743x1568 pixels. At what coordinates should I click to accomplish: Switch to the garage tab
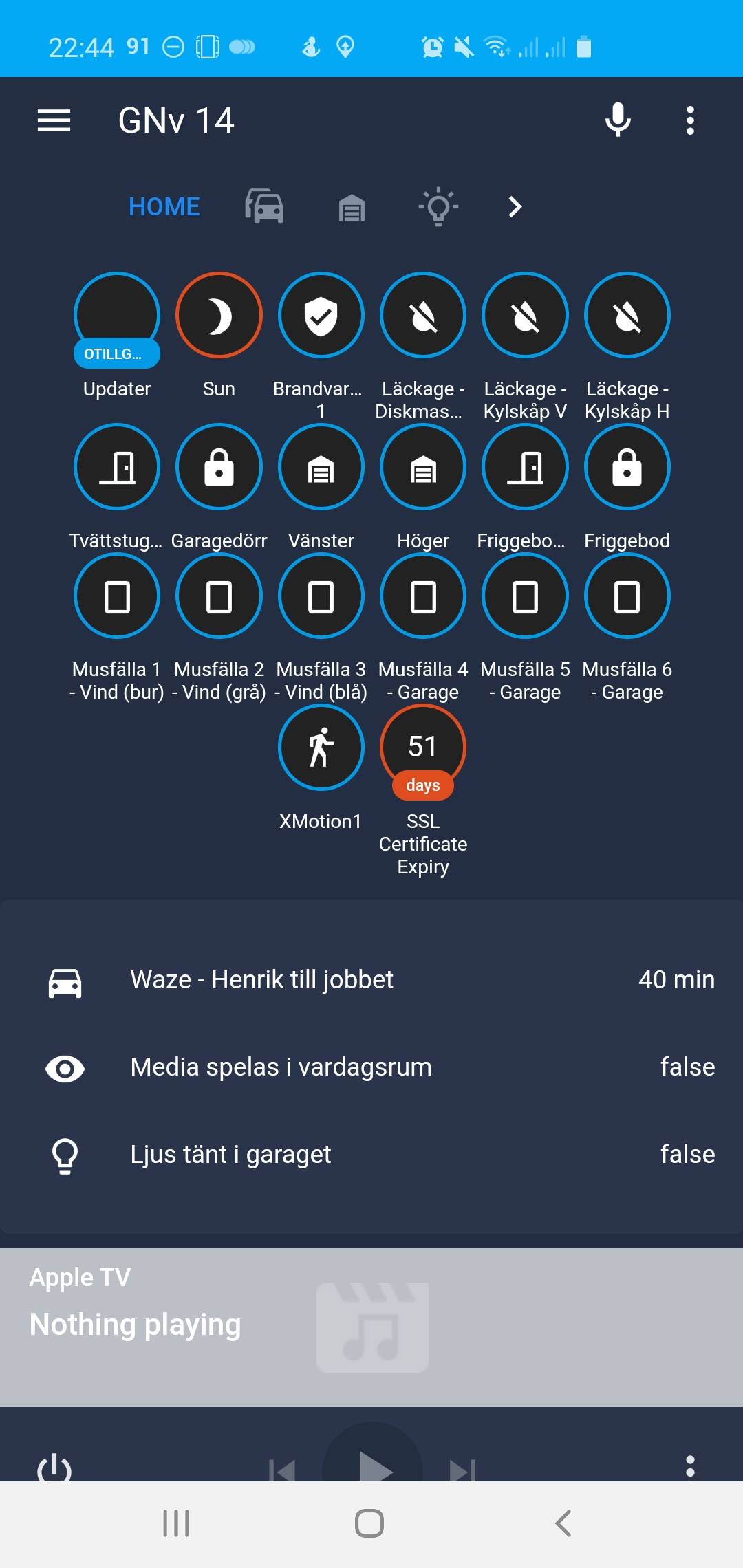pos(352,207)
